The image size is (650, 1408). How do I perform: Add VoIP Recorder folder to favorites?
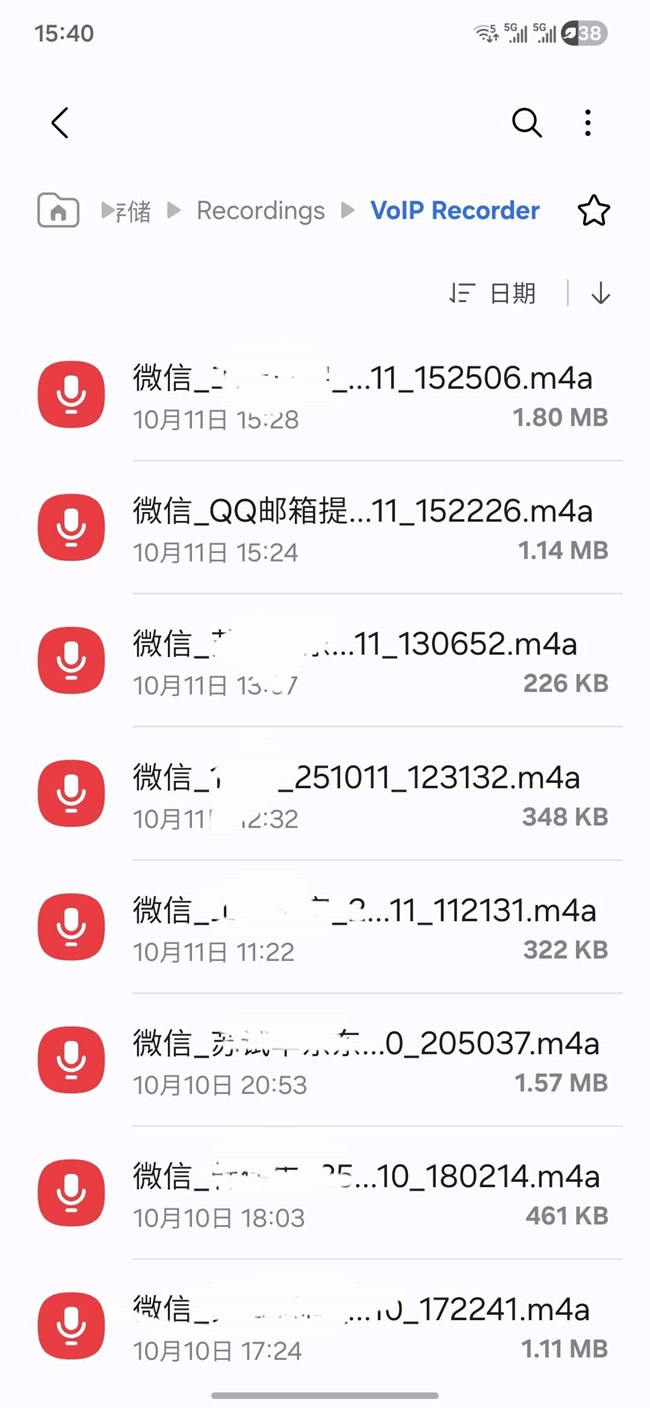pos(594,211)
